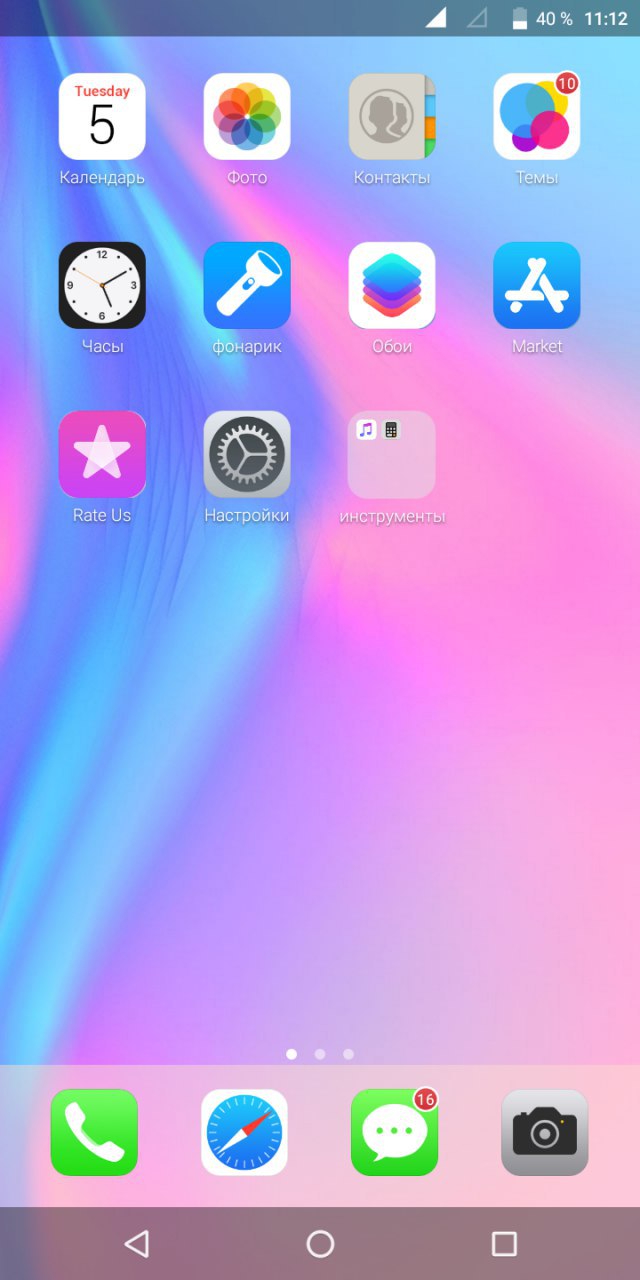The width and height of the screenshot is (640, 1280).
Task: Open the Phone dialer in the dock
Action: click(94, 1132)
